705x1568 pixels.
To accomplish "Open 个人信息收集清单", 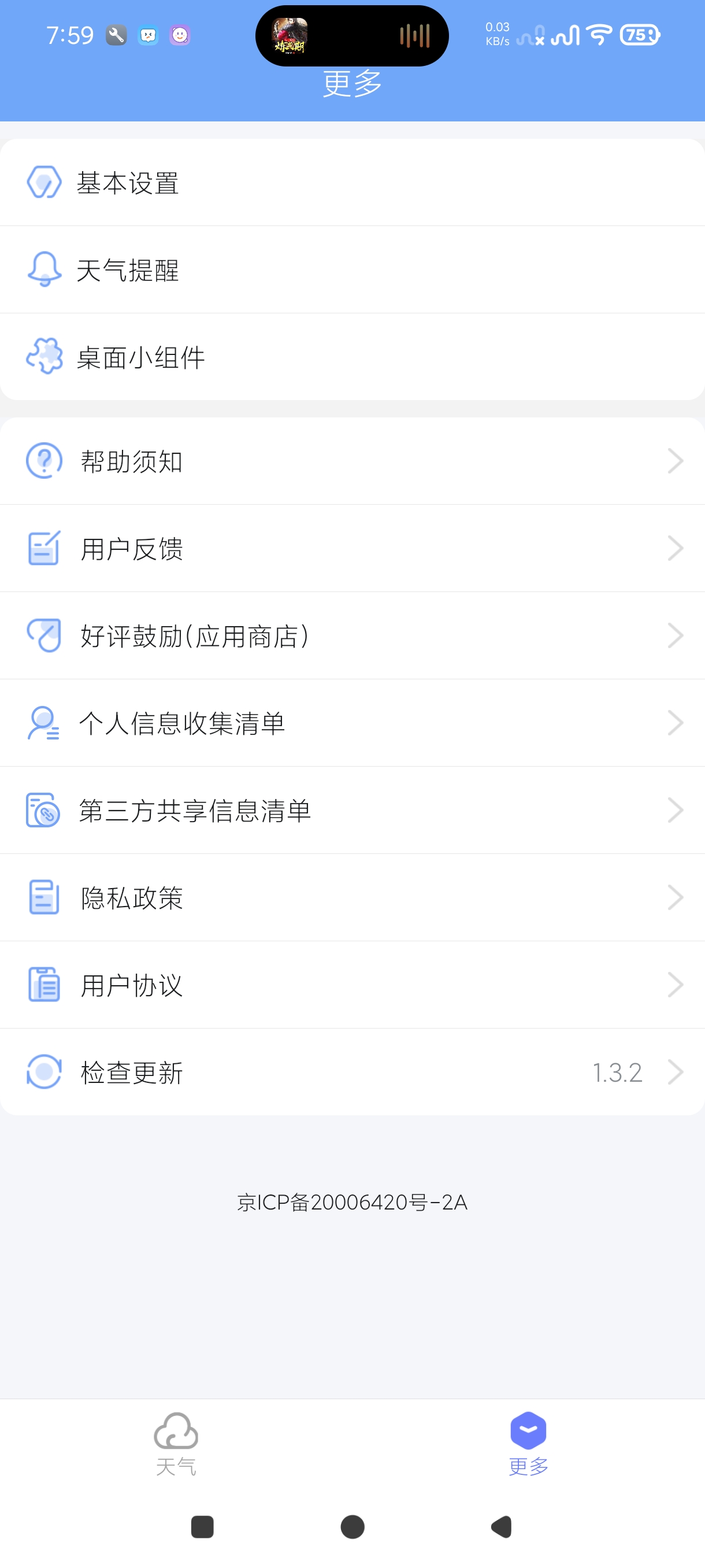I will pos(352,723).
